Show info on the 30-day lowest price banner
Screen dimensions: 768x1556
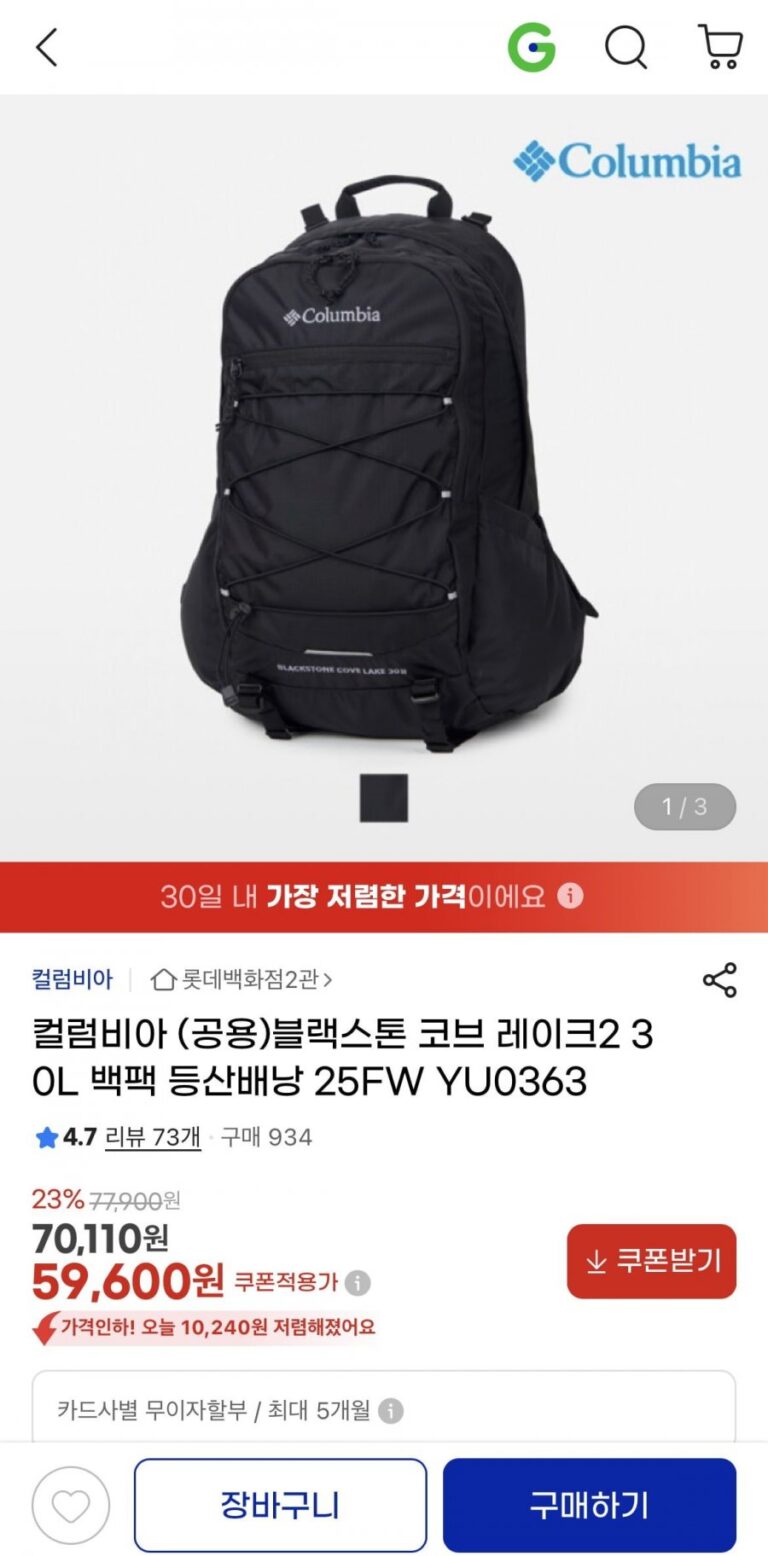tap(570, 896)
